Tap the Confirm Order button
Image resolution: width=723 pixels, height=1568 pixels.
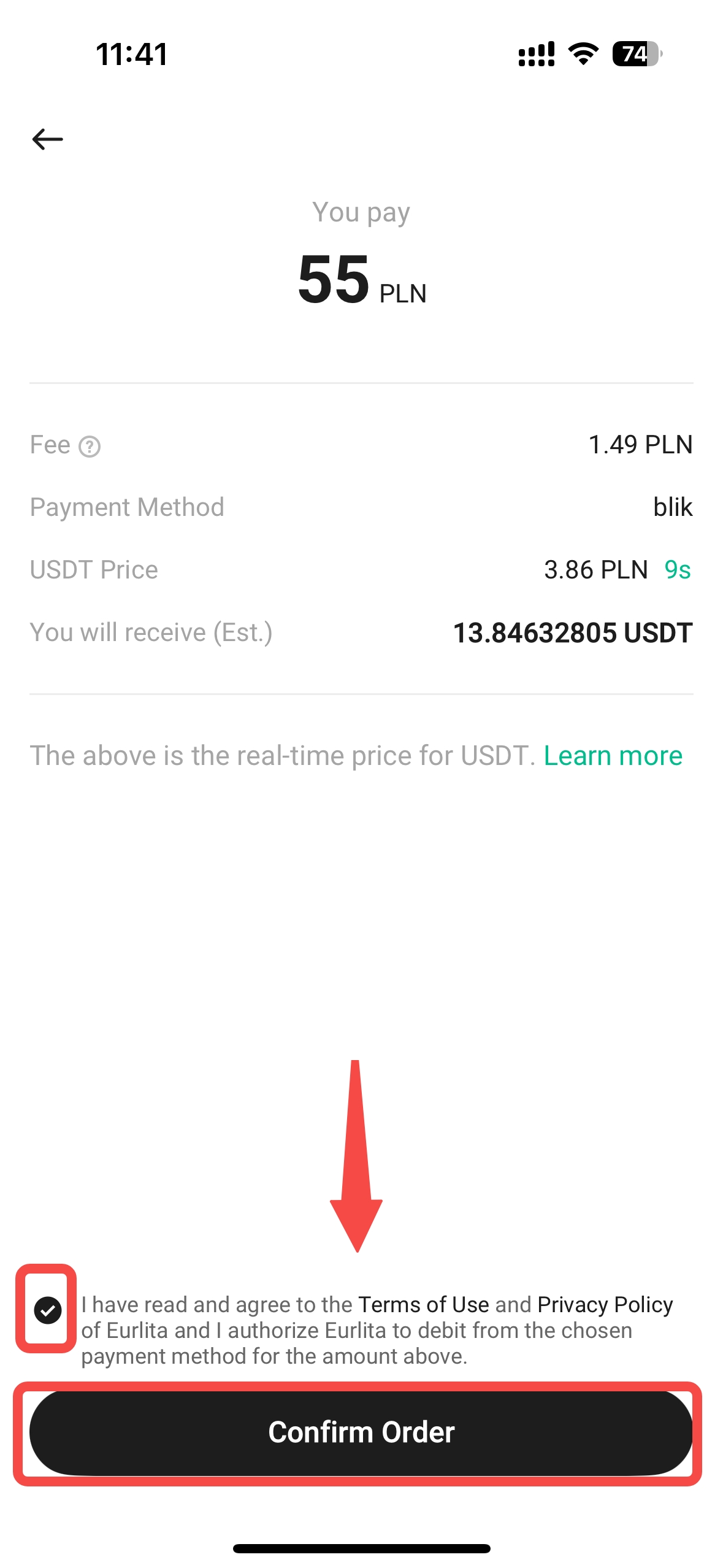coord(361,1432)
